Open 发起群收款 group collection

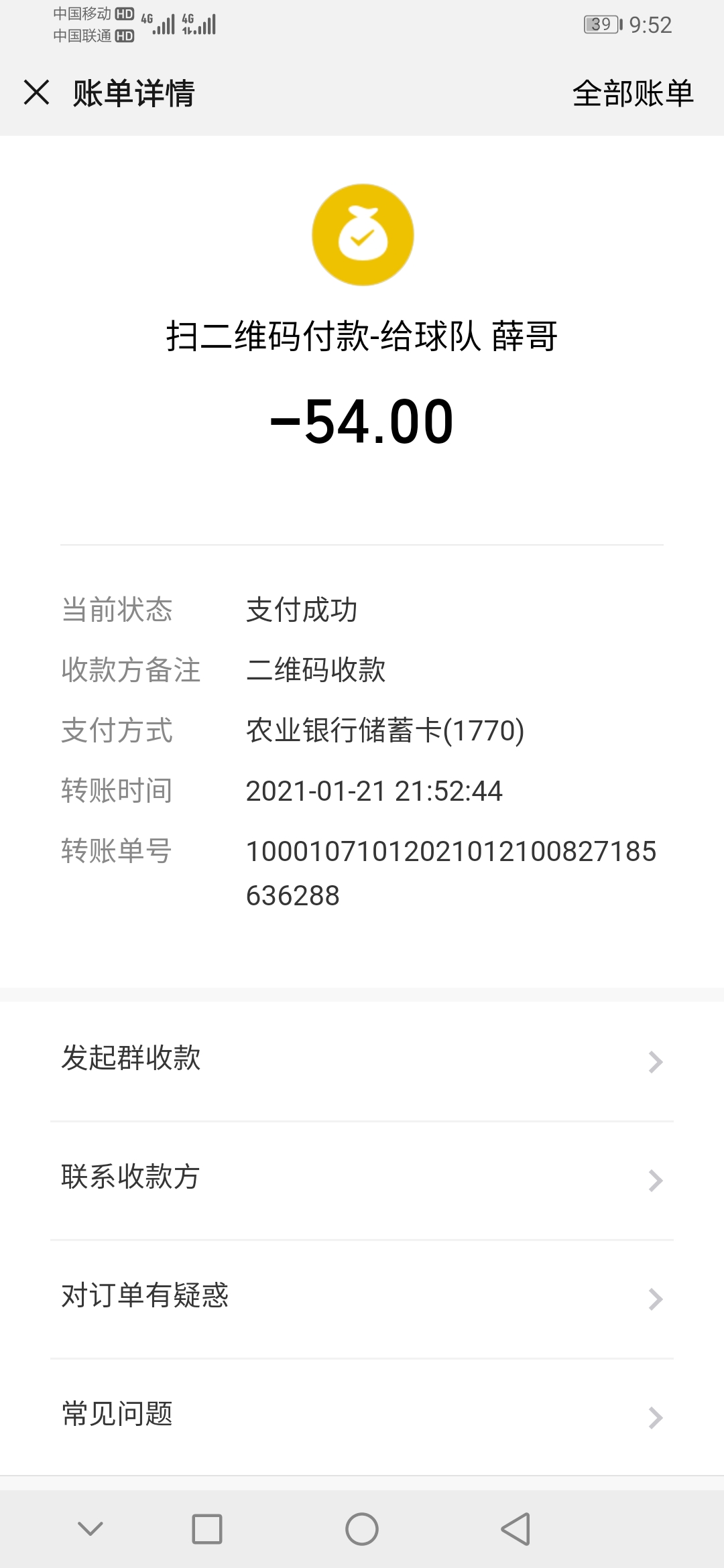click(362, 1060)
